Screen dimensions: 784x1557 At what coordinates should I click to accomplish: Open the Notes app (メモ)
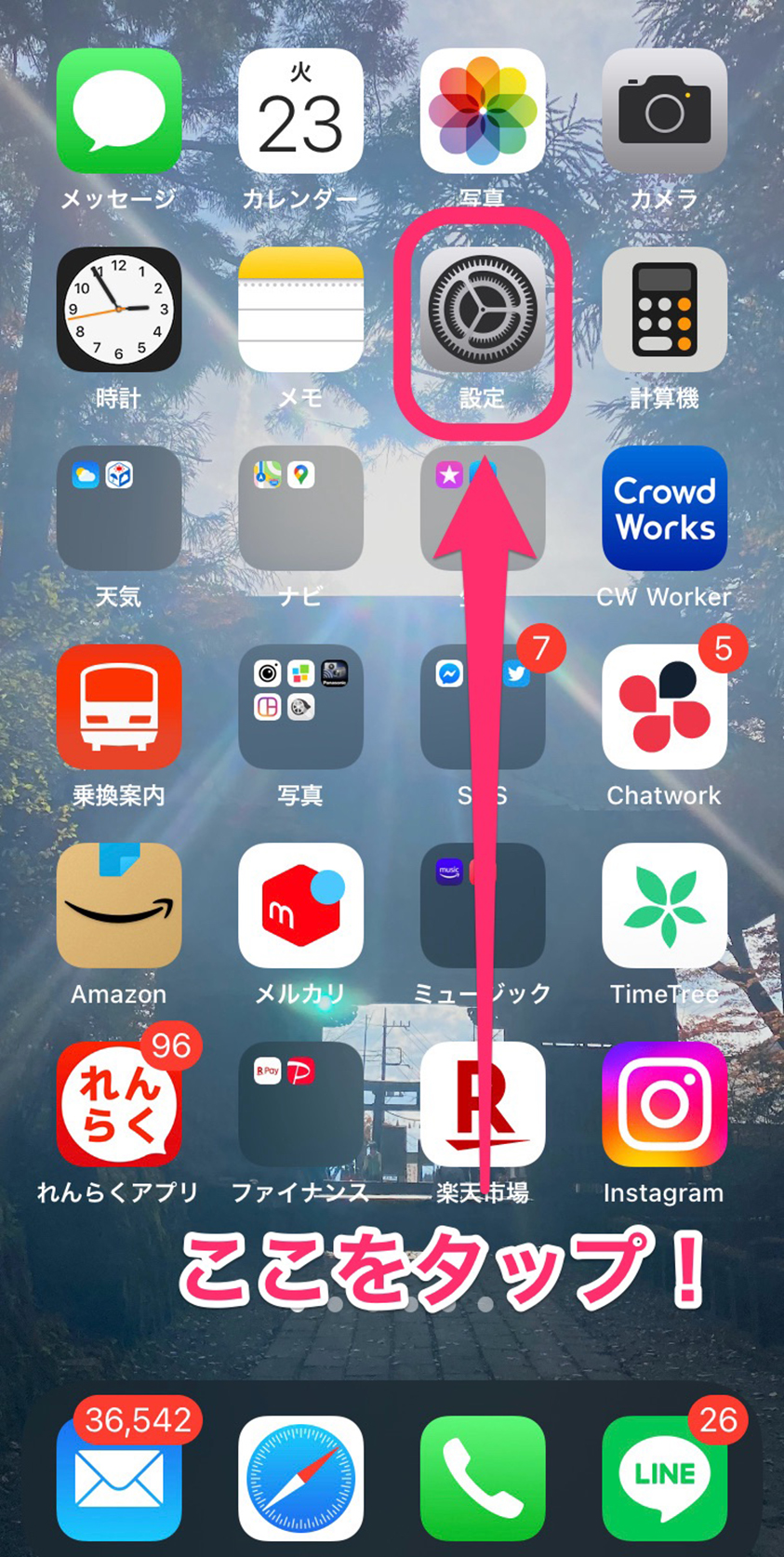pos(300,310)
